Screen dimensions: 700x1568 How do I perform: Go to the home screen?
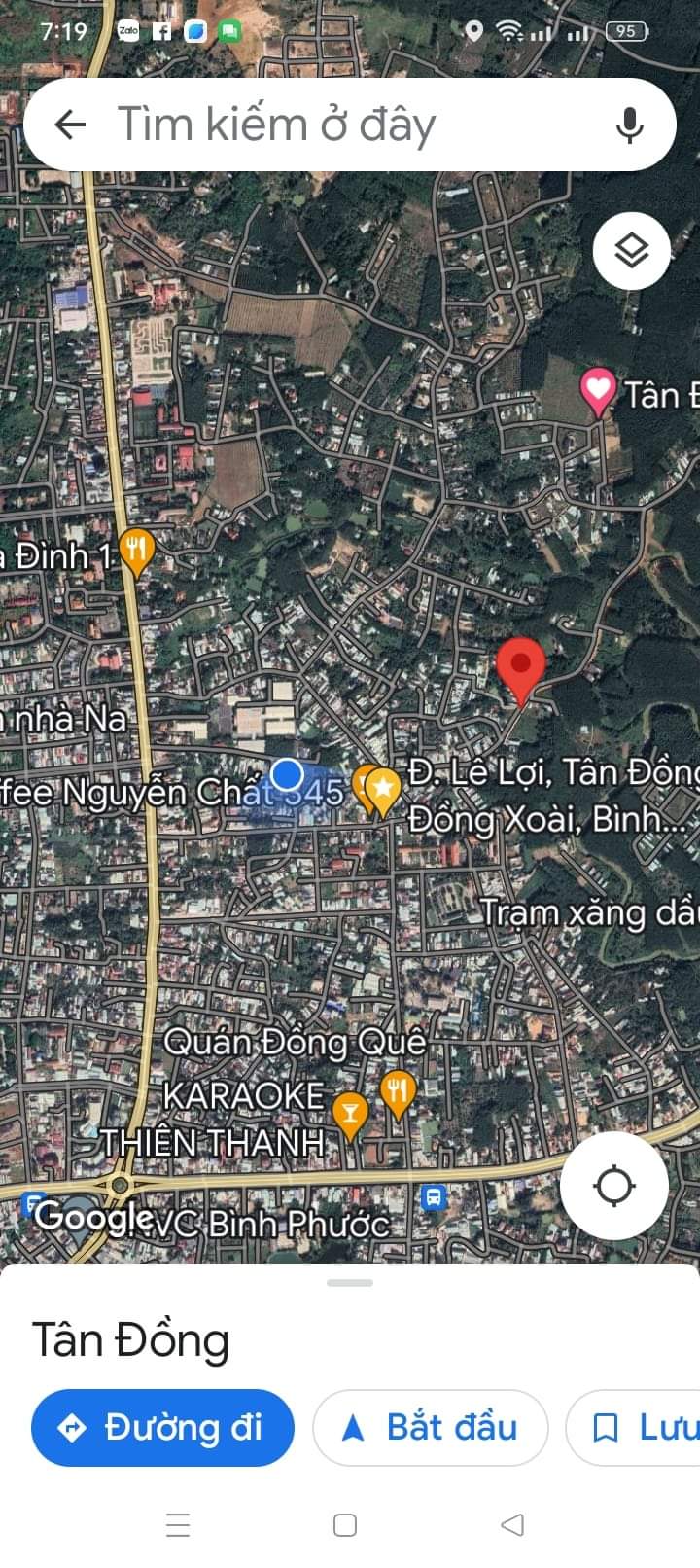[345, 1524]
